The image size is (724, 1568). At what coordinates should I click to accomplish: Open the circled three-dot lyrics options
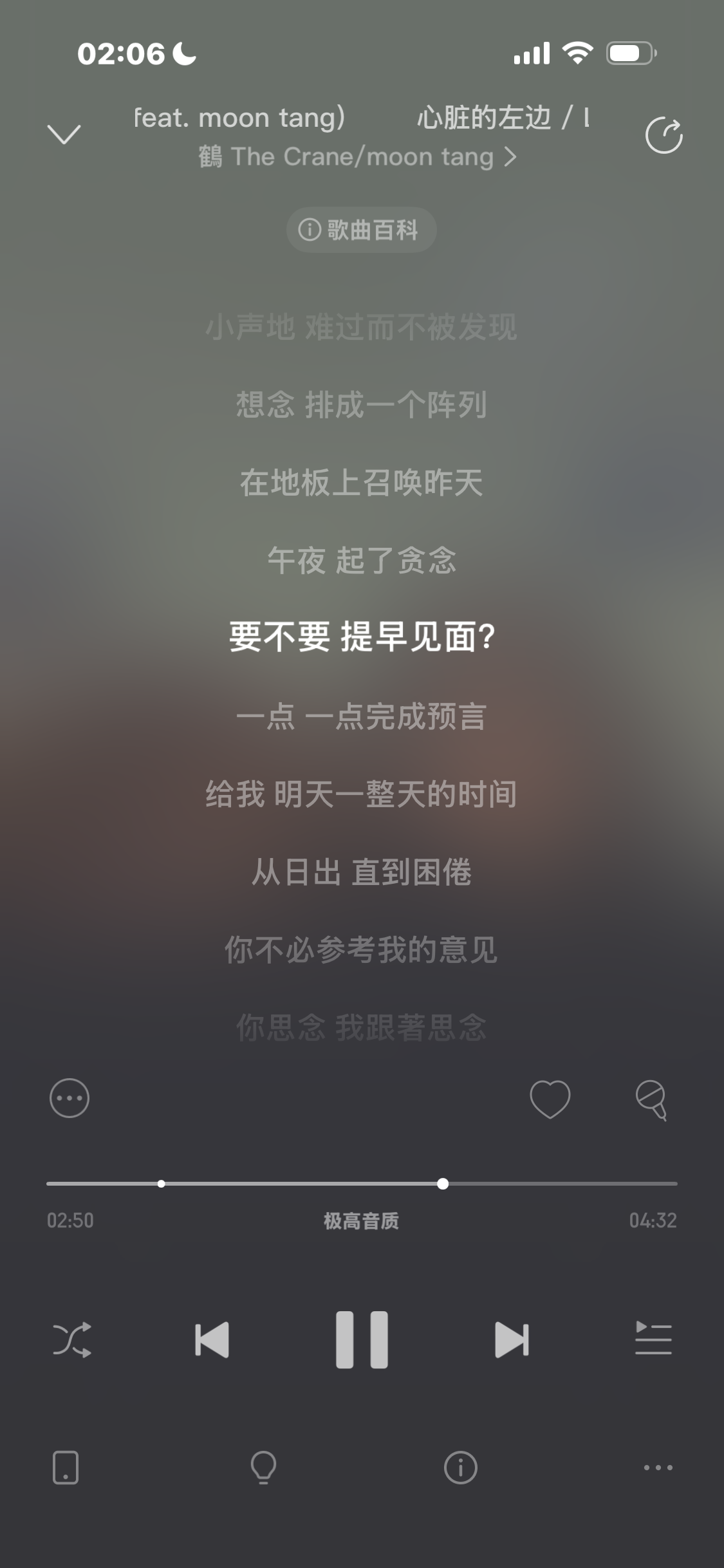click(x=70, y=1098)
